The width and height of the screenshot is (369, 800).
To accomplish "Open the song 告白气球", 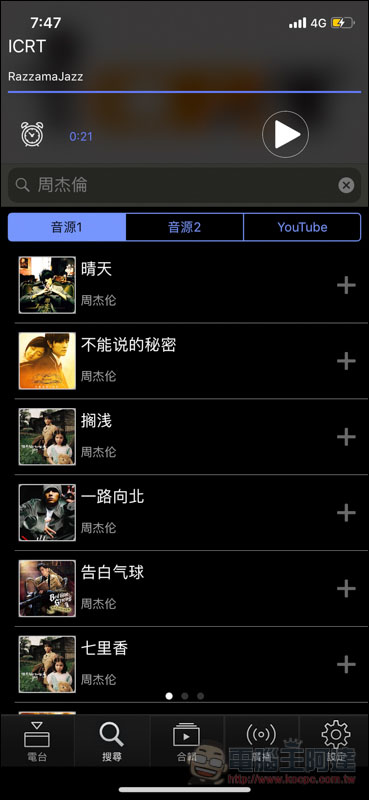I will pyautogui.click(x=174, y=588).
